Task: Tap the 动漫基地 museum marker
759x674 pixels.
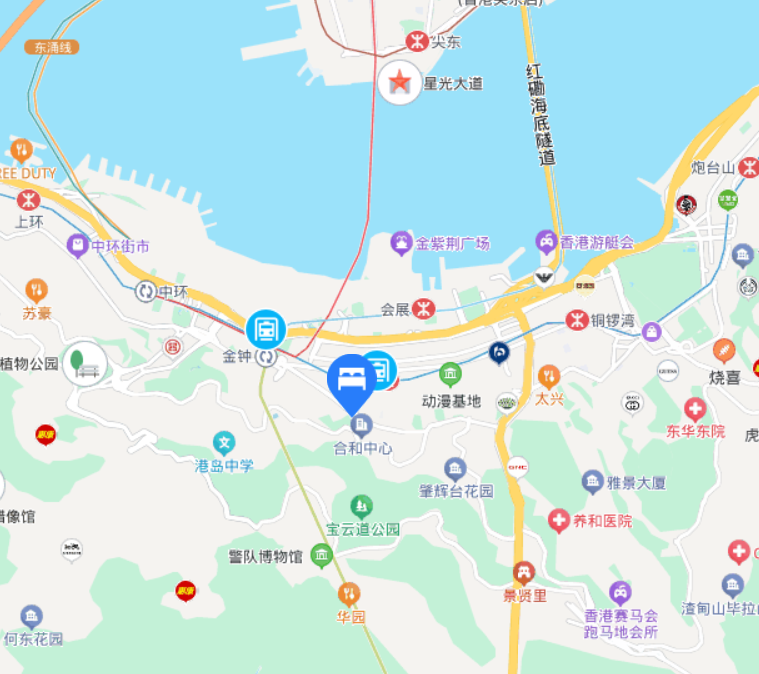Action: tap(451, 375)
